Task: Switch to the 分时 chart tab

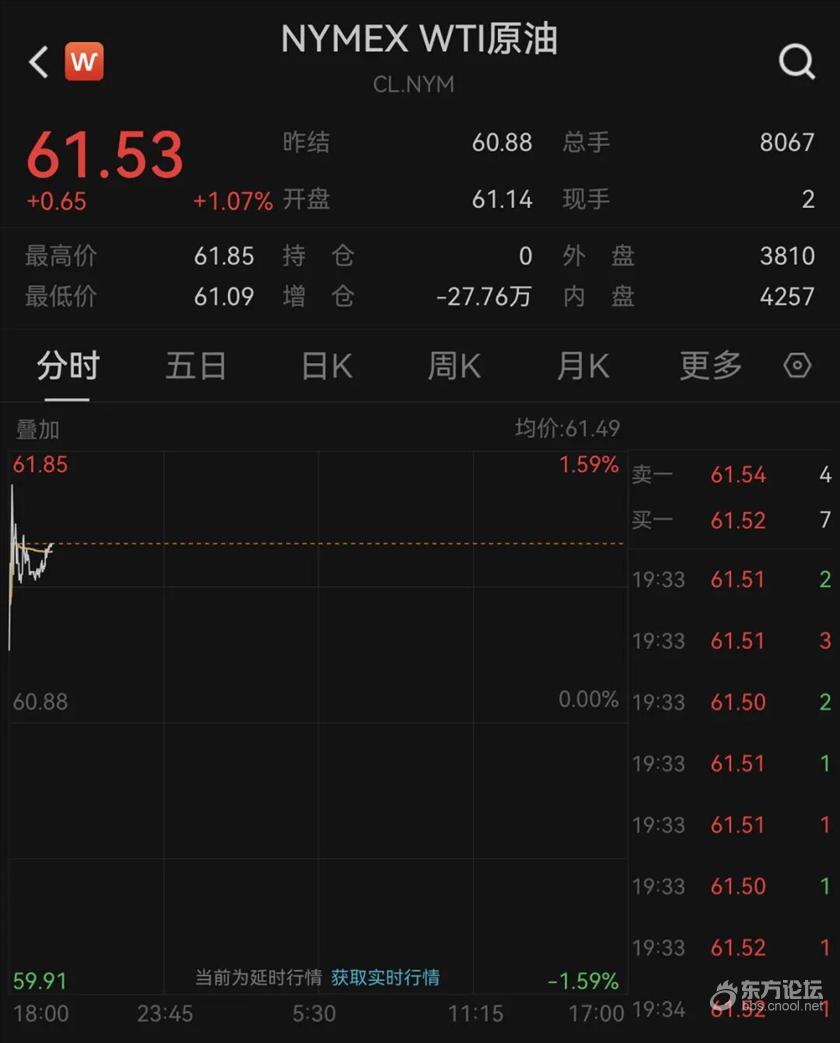Action: [x=68, y=366]
